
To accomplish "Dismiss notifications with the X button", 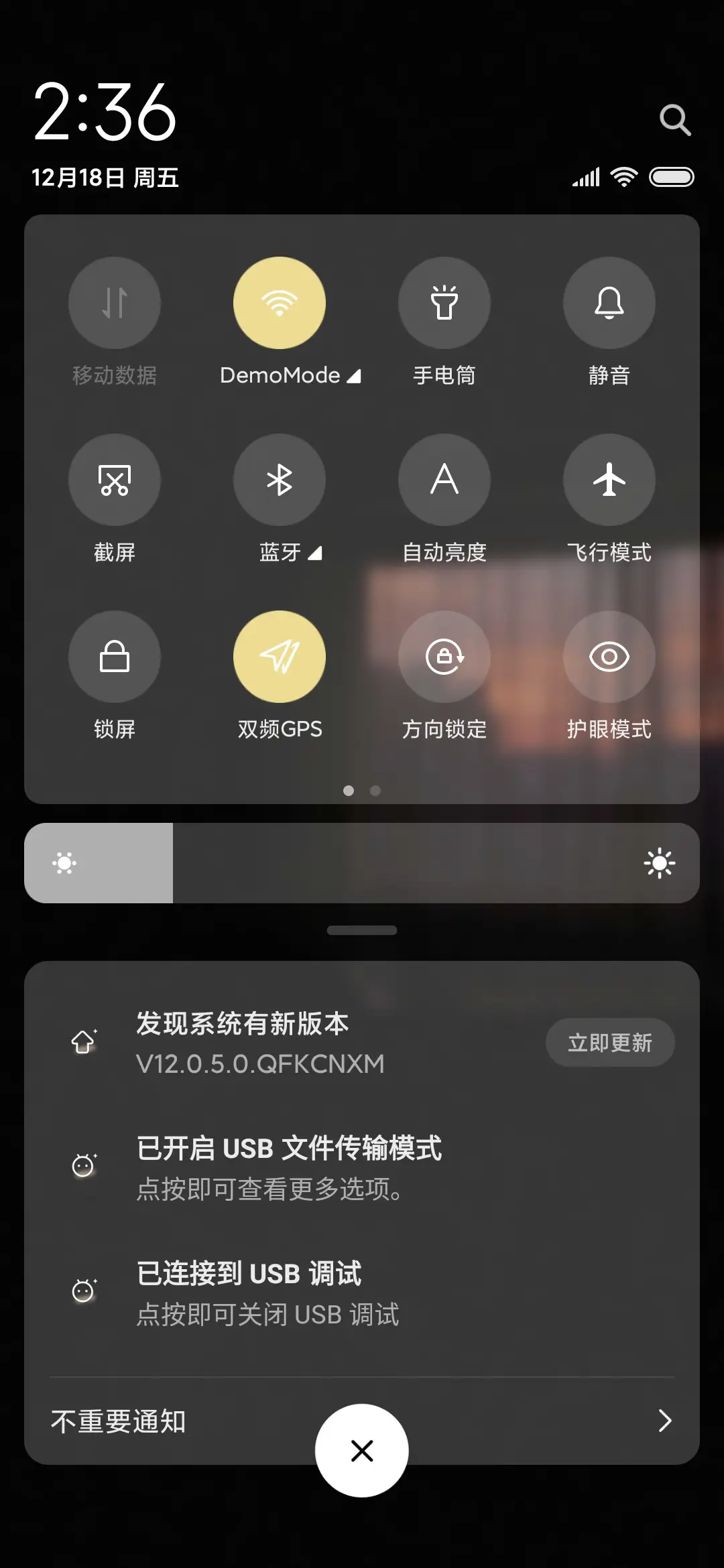I will click(362, 1449).
